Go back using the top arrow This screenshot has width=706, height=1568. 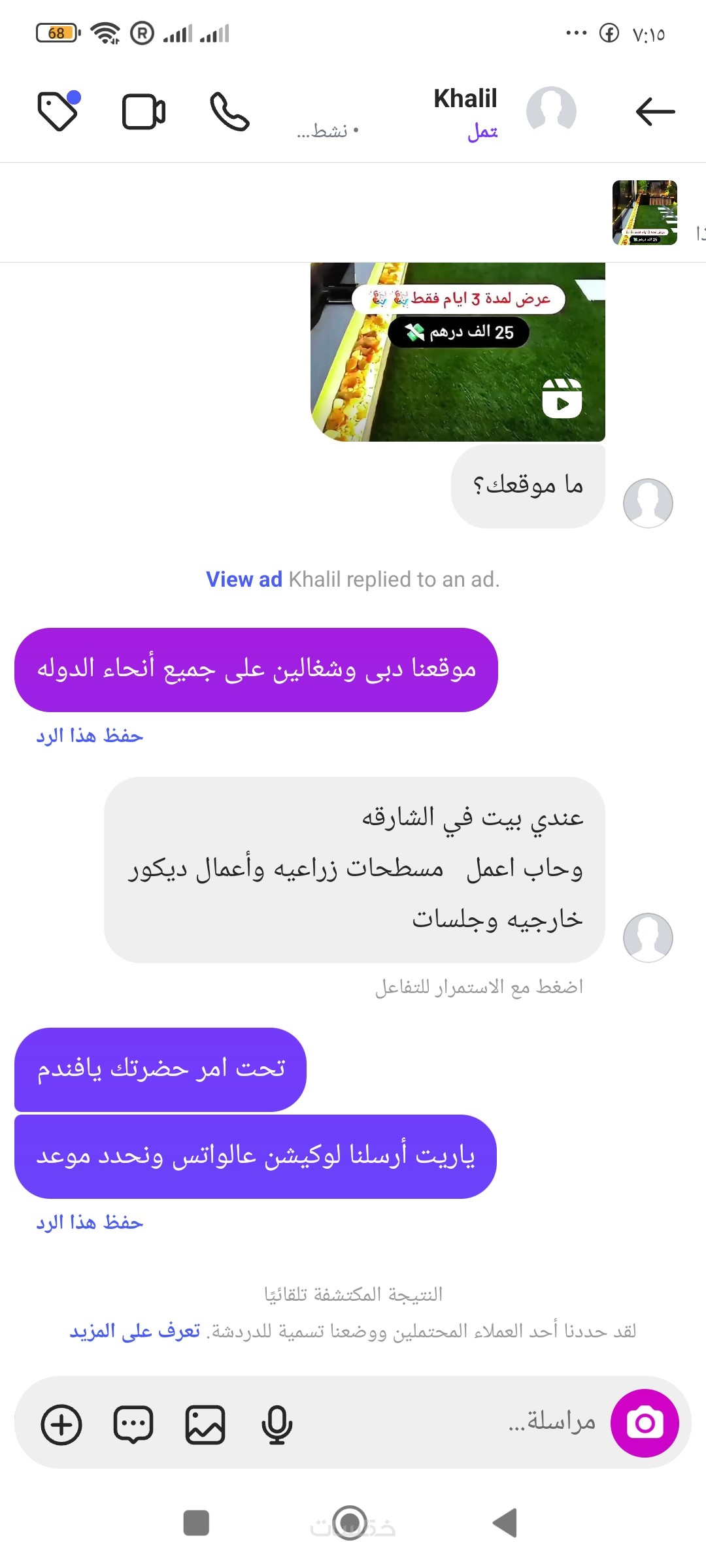654,111
